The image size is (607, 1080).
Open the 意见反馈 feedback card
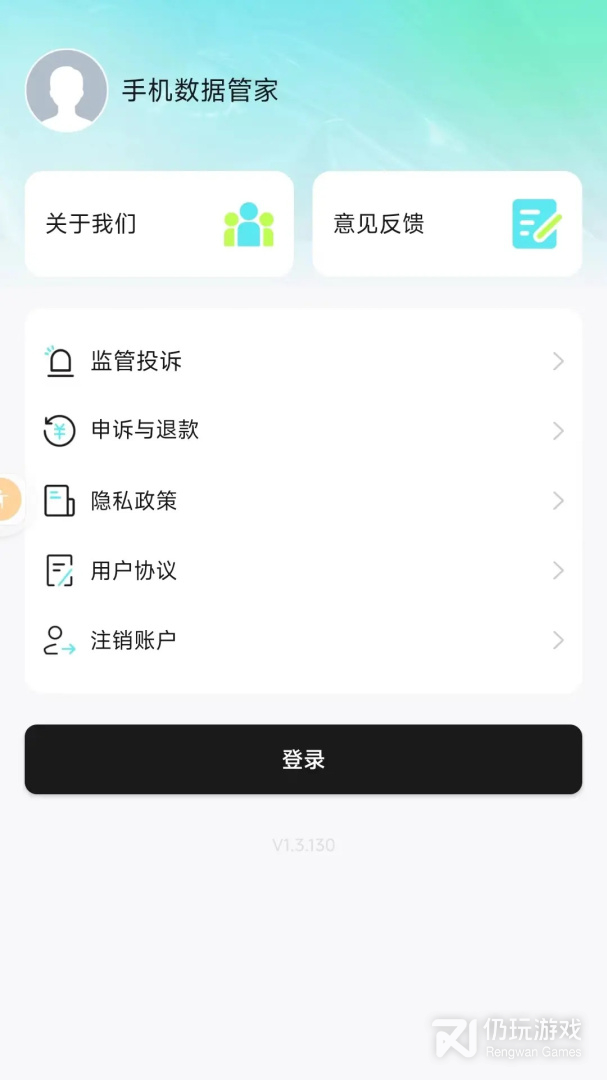pyautogui.click(x=447, y=224)
